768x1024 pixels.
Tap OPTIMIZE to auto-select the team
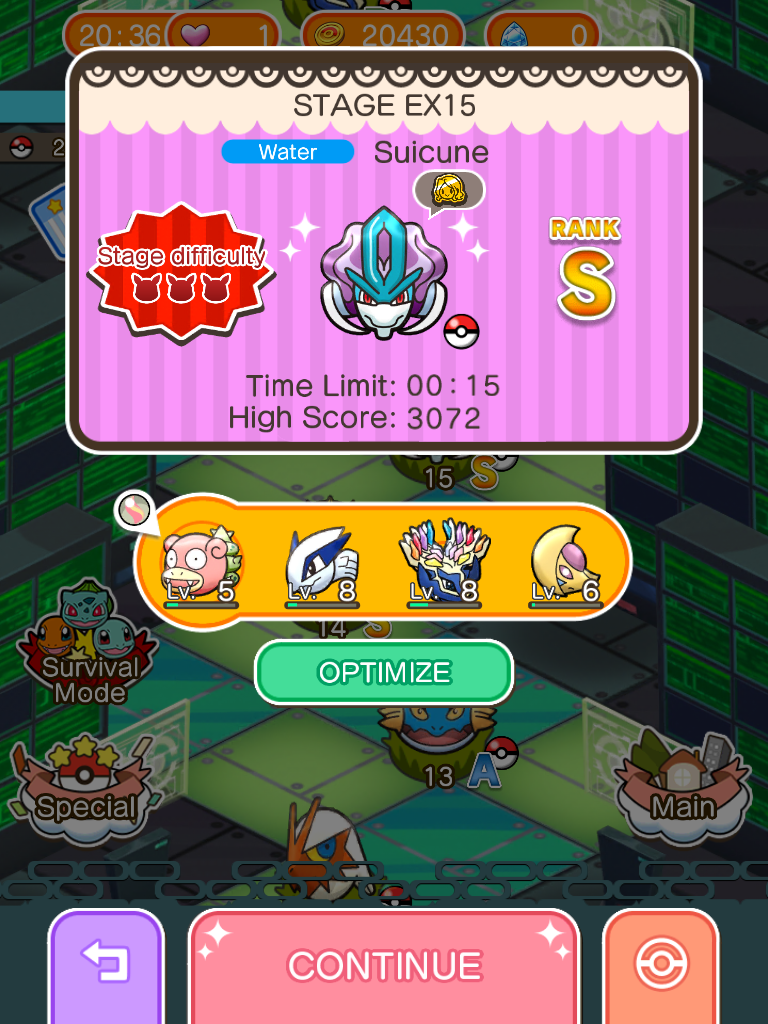coord(384,672)
